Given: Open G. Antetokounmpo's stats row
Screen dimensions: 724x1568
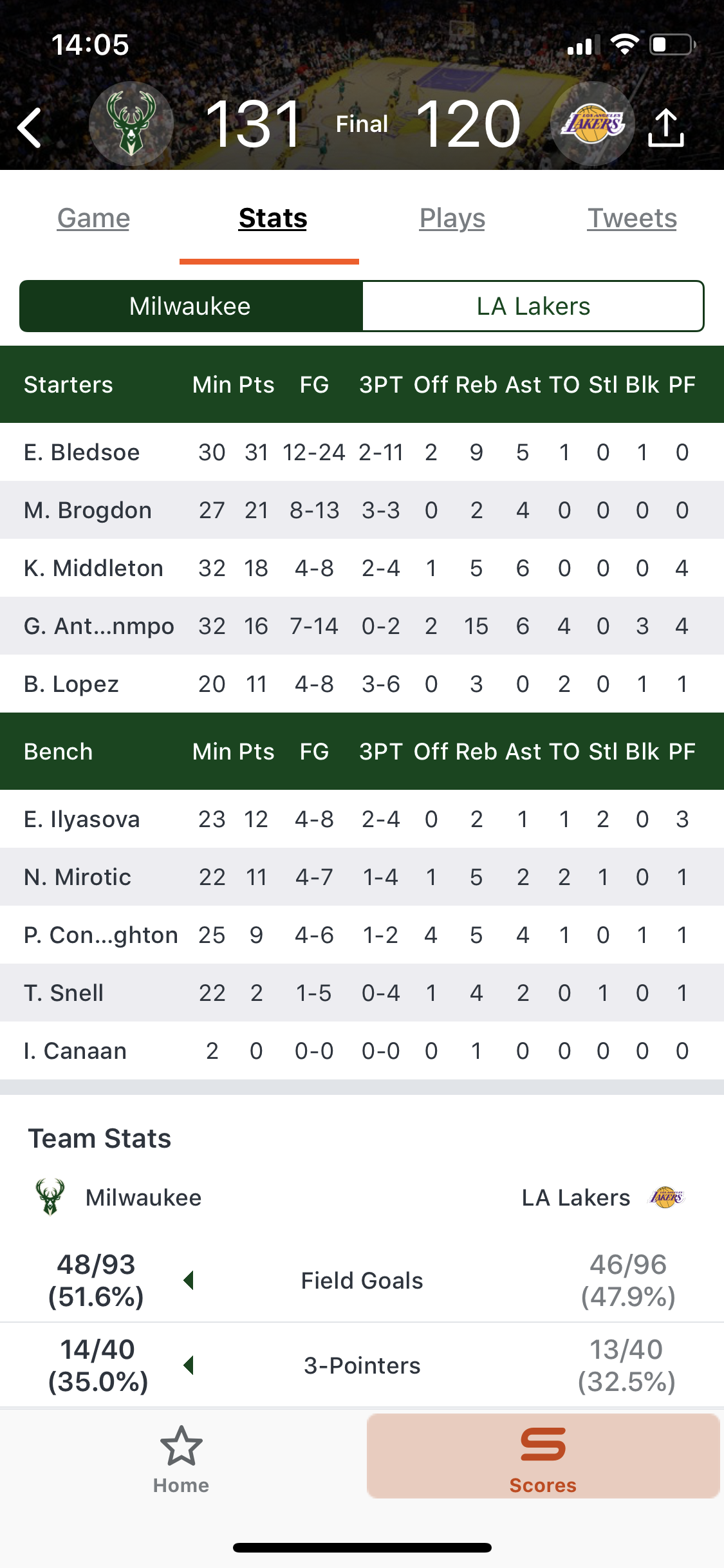Looking at the screenshot, I should coord(362,626).
